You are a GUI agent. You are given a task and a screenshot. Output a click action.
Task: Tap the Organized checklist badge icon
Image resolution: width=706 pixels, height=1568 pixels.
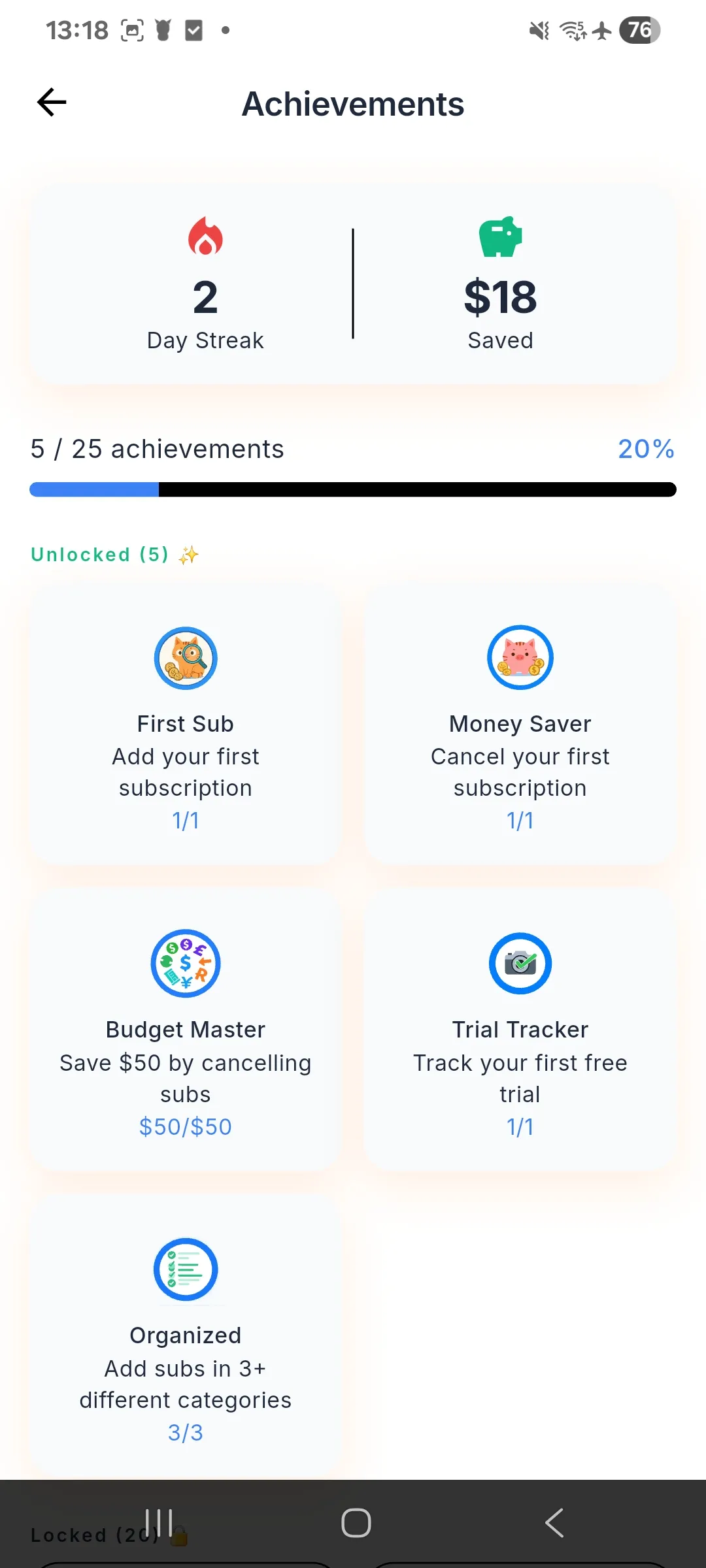coord(186,1269)
